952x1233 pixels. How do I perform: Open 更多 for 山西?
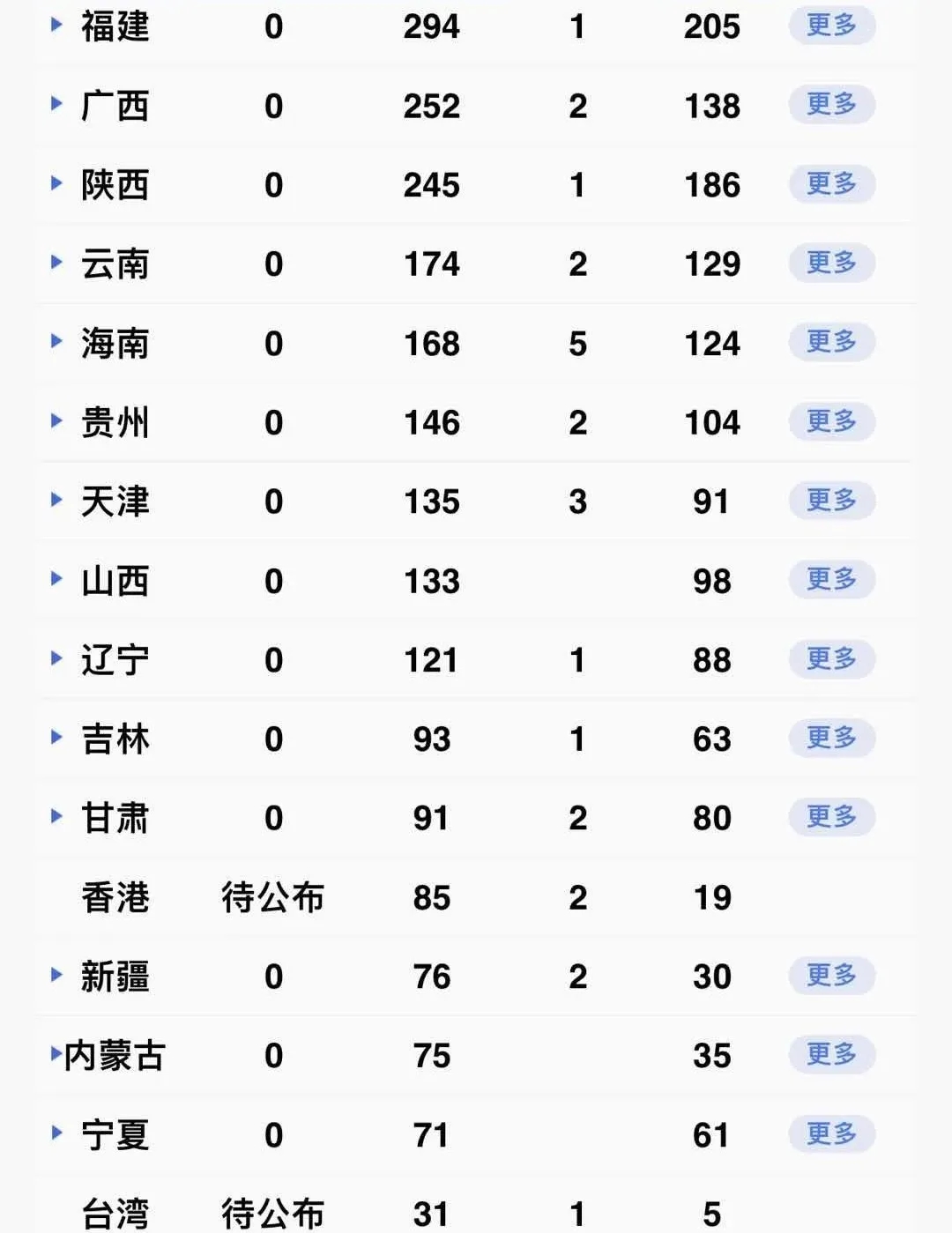(831, 580)
